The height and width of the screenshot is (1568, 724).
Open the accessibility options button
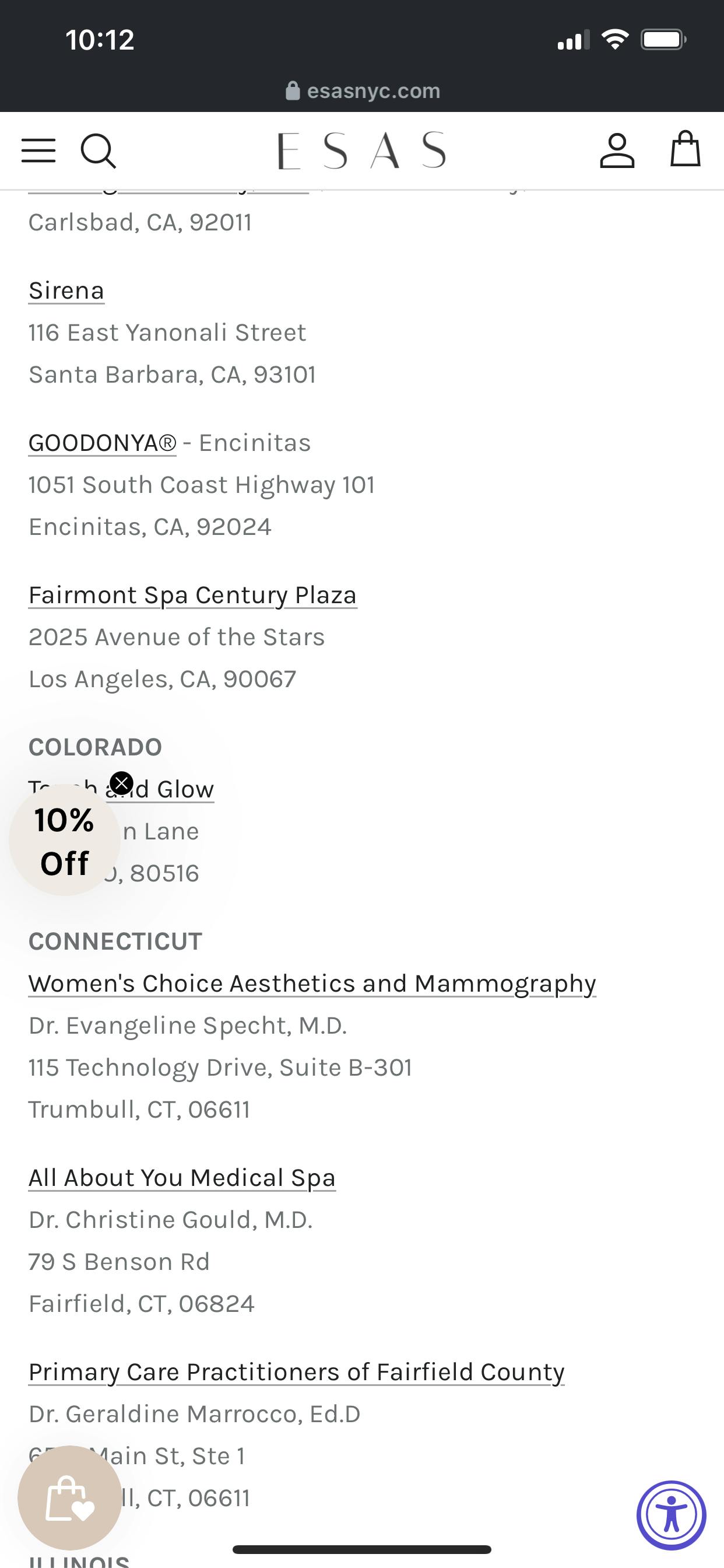672,1515
